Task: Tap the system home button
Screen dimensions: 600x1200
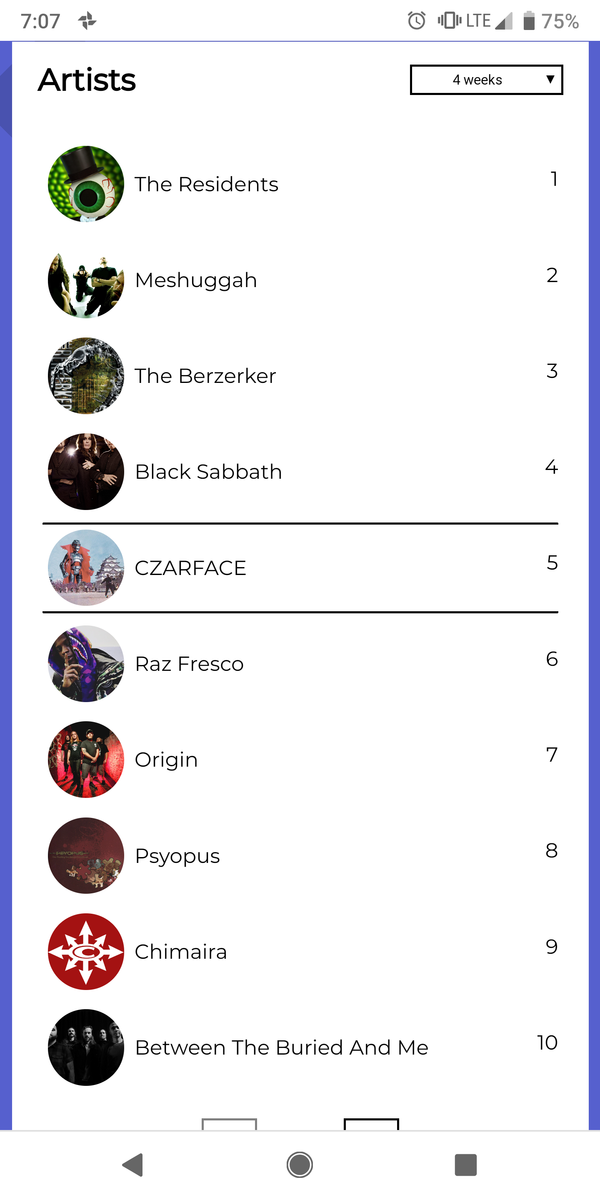Action: [x=299, y=1164]
